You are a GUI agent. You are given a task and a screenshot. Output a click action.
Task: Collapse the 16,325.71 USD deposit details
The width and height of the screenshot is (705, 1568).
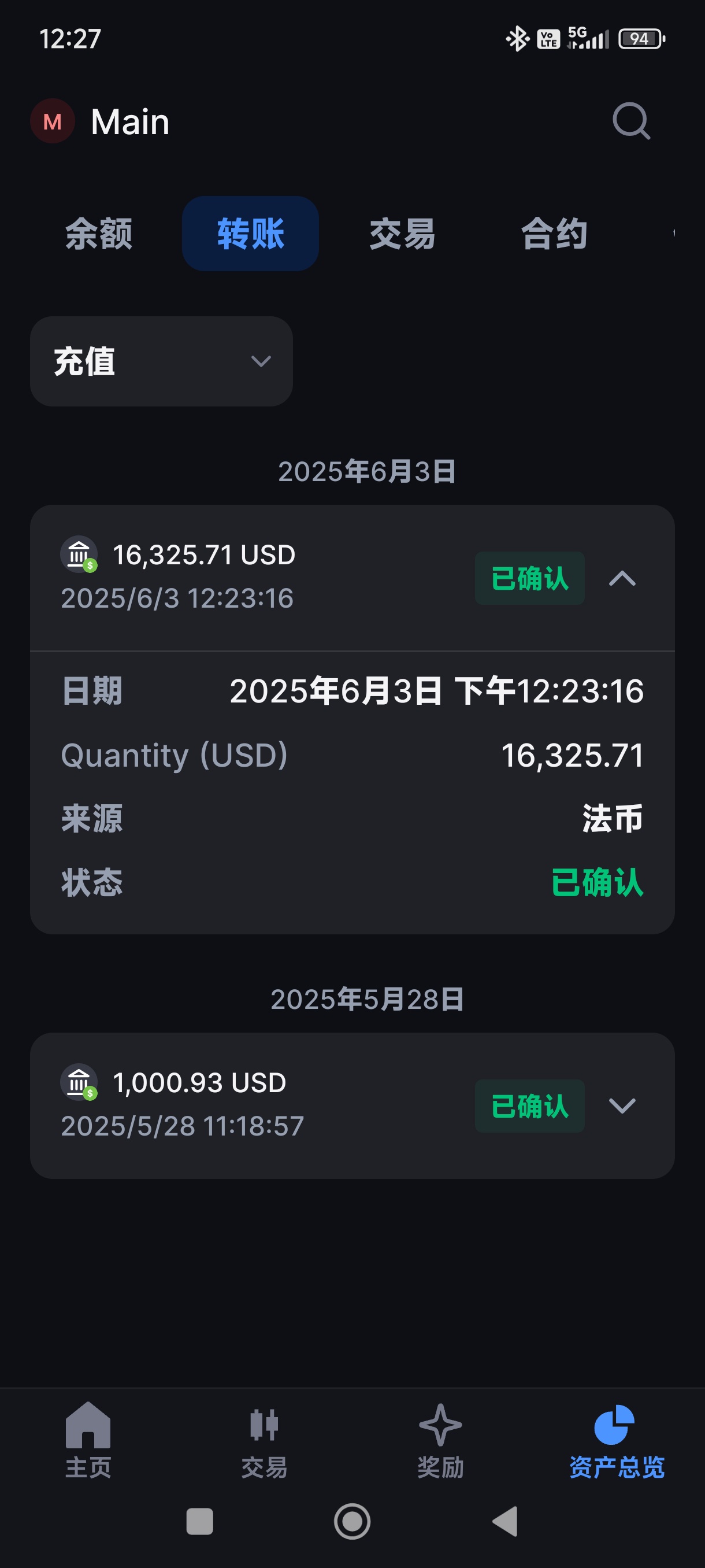coord(622,578)
